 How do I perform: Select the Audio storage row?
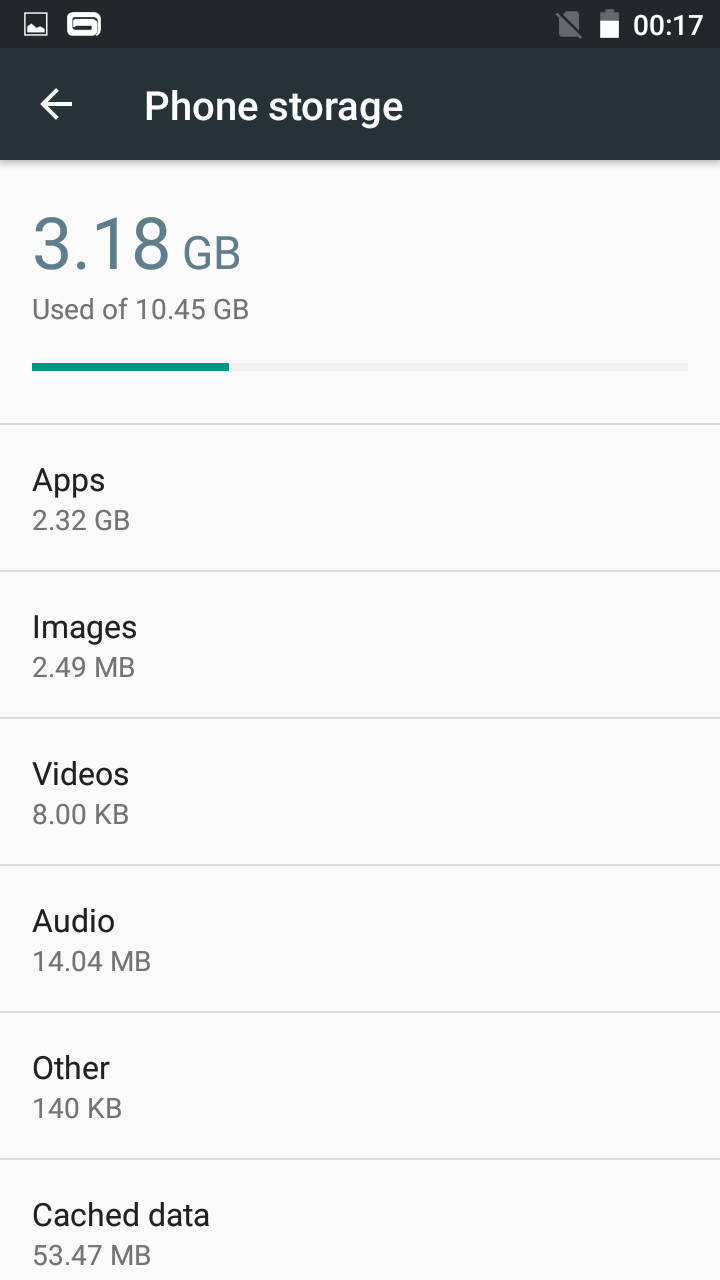pos(360,939)
